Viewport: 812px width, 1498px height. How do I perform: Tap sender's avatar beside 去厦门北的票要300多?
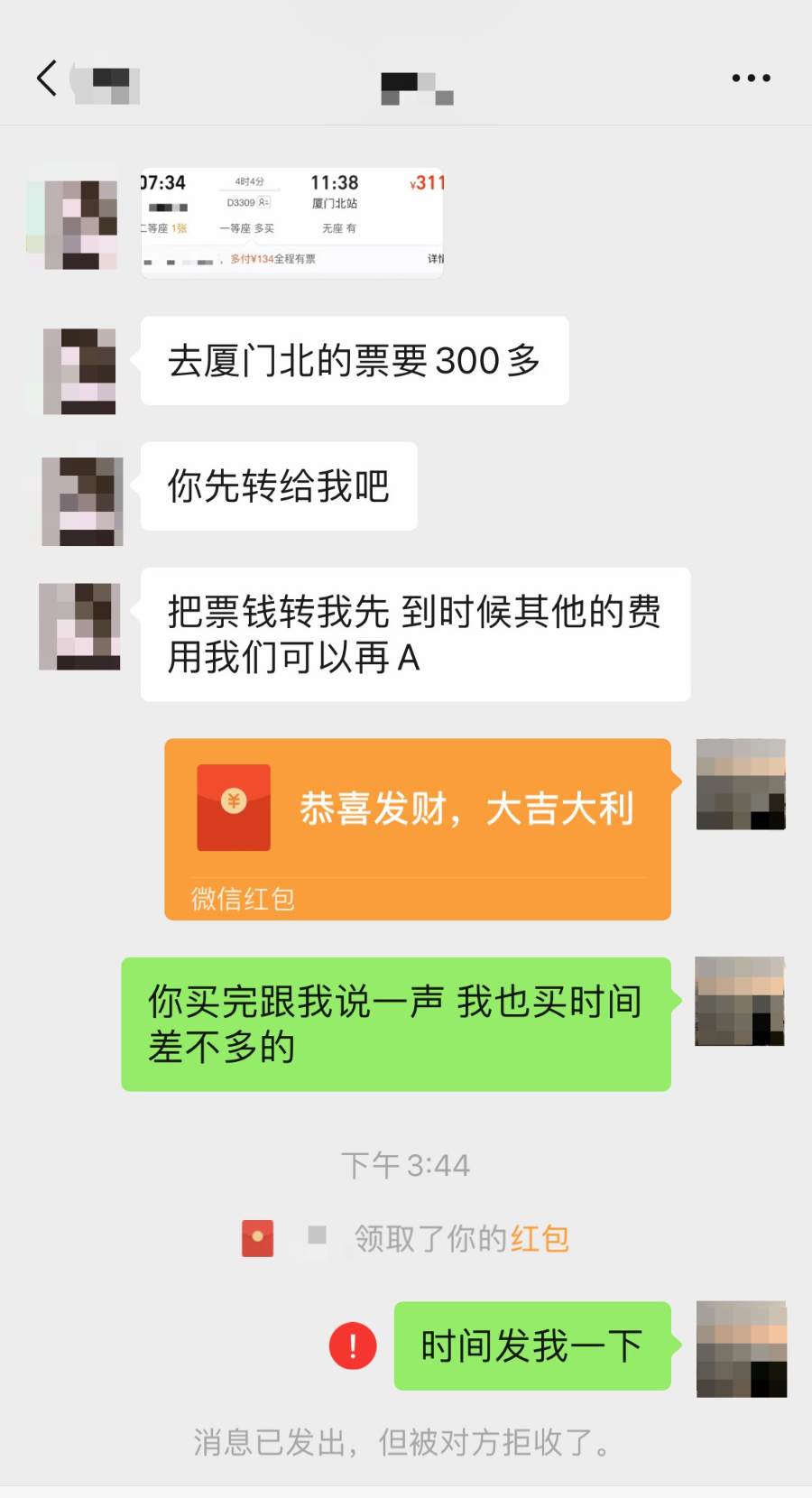(x=80, y=371)
